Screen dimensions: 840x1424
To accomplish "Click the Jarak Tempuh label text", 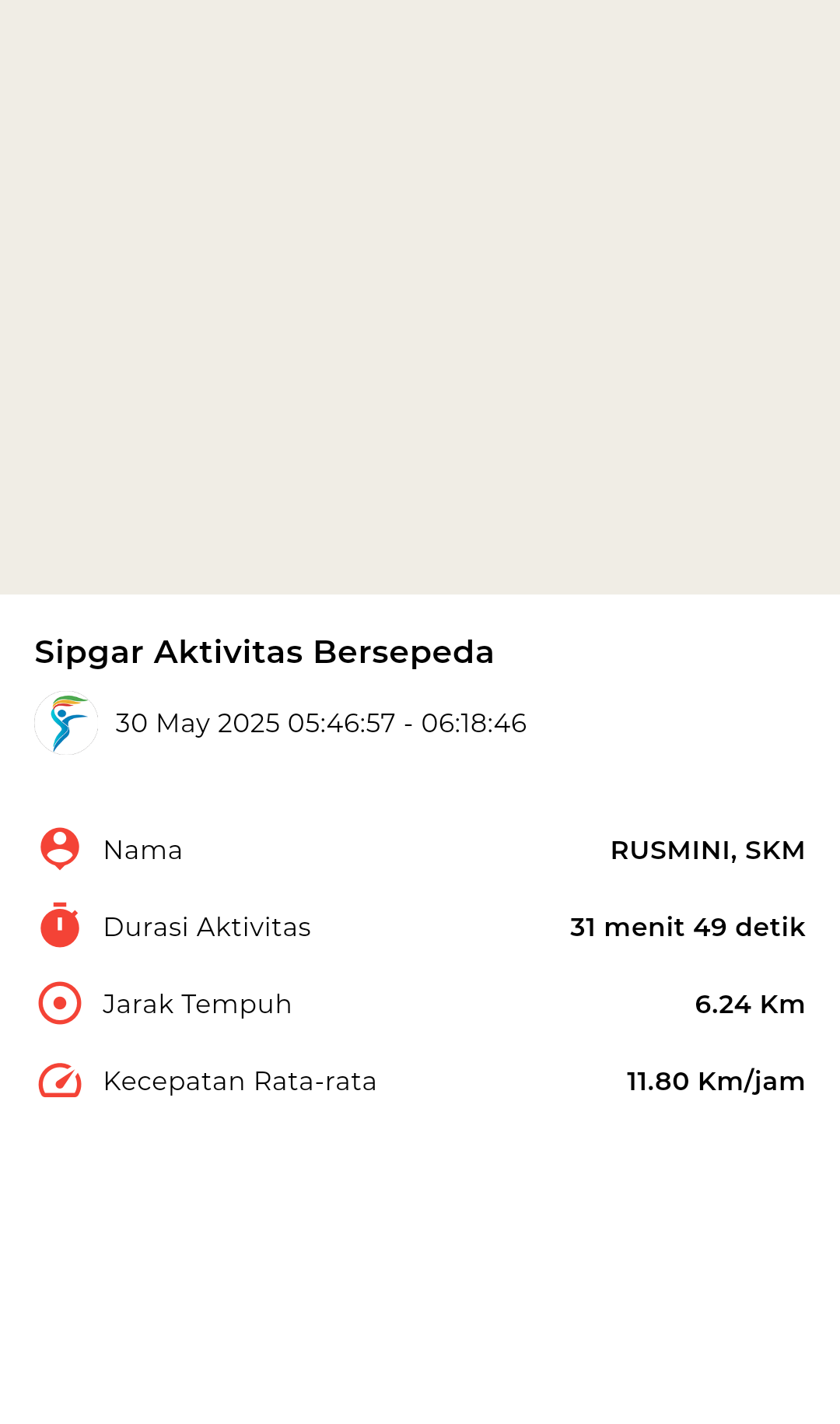I will [x=198, y=1003].
